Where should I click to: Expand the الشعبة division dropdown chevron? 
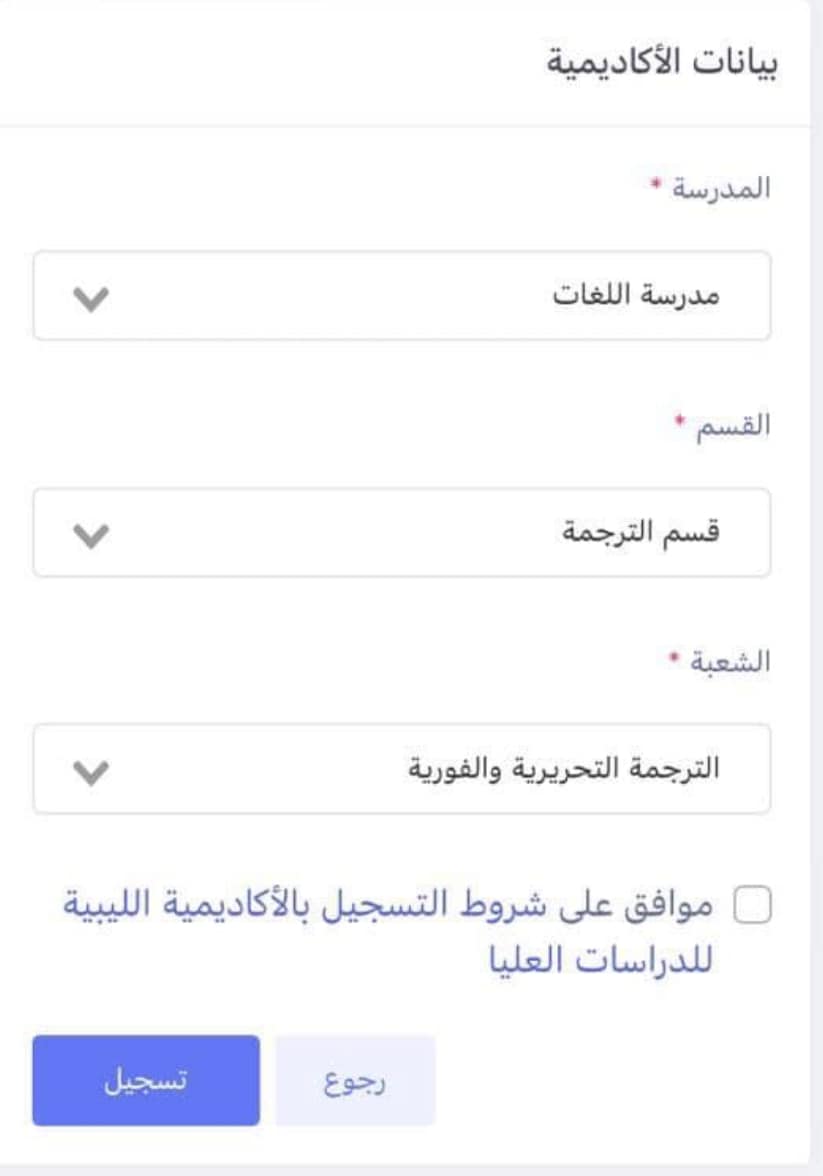coord(88,771)
